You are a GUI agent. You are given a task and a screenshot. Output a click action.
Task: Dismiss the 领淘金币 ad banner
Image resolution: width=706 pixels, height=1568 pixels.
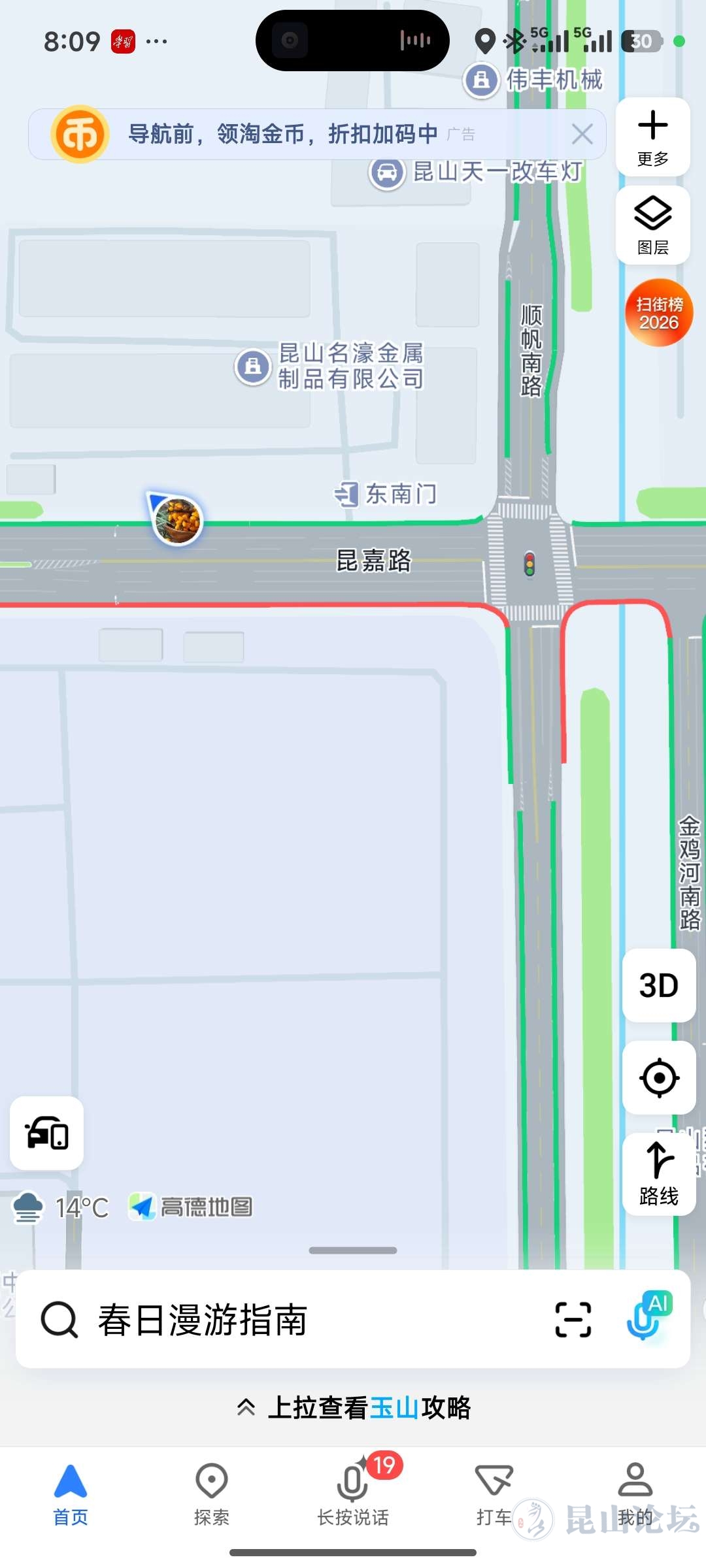[x=582, y=134]
